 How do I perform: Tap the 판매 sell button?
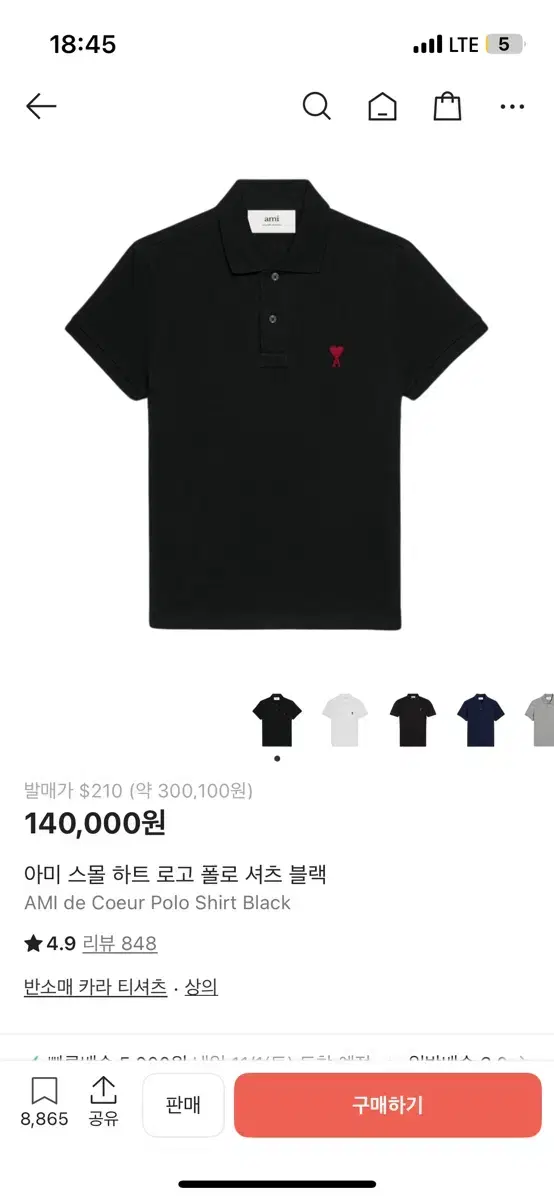(183, 1105)
